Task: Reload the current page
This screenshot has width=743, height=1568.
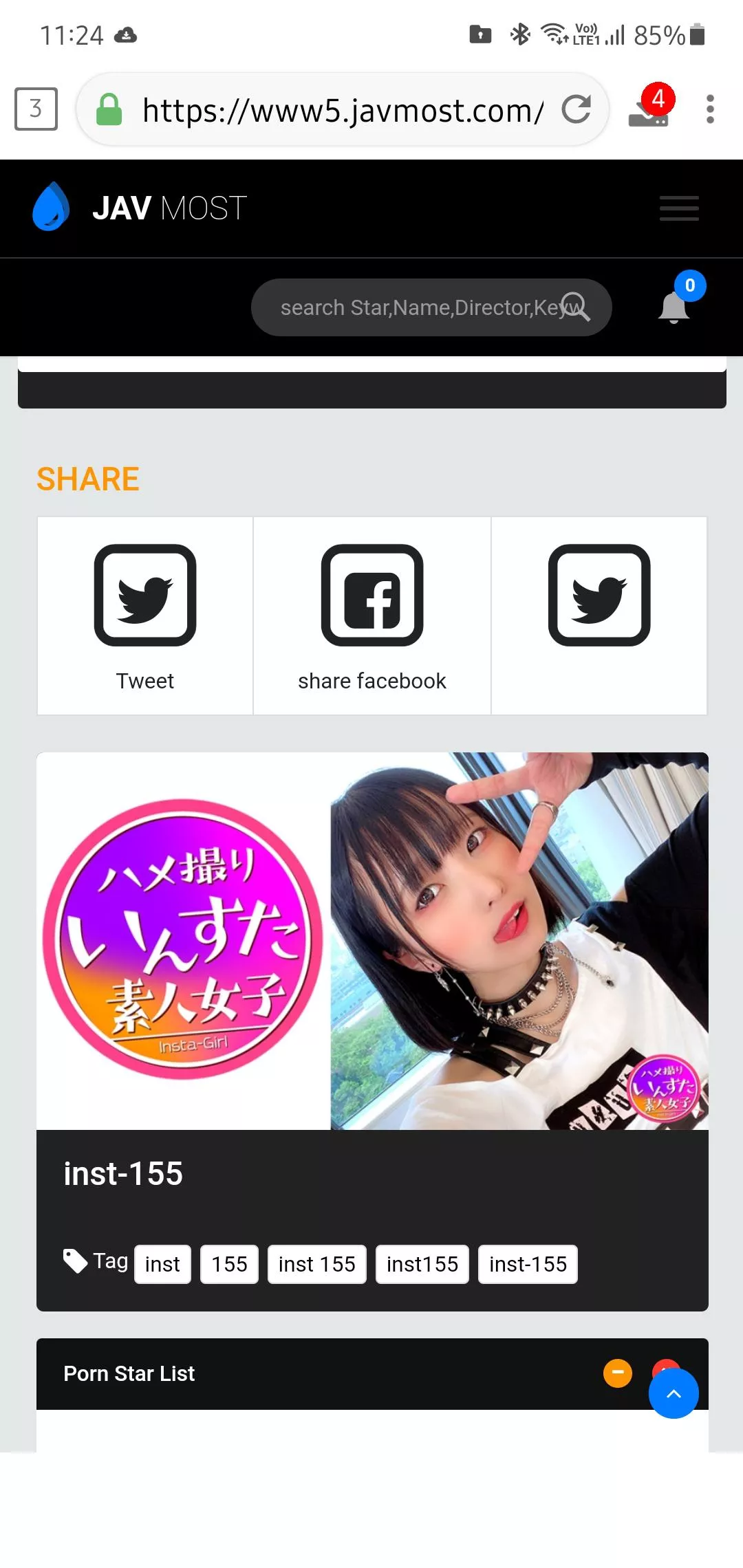Action: 576,109
